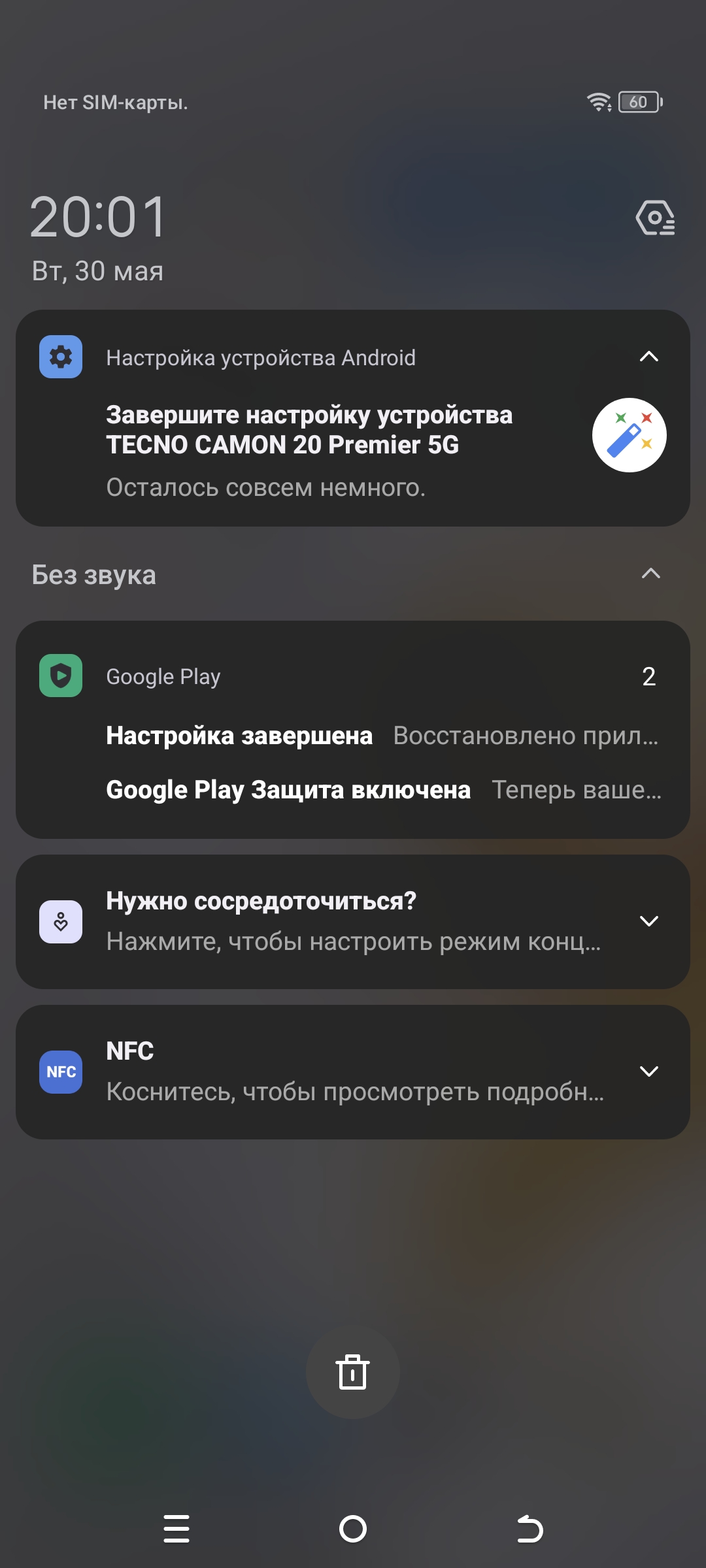The height and width of the screenshot is (1568, 706).
Task: Collapse the "Без звука" silent section
Action: [x=650, y=574]
